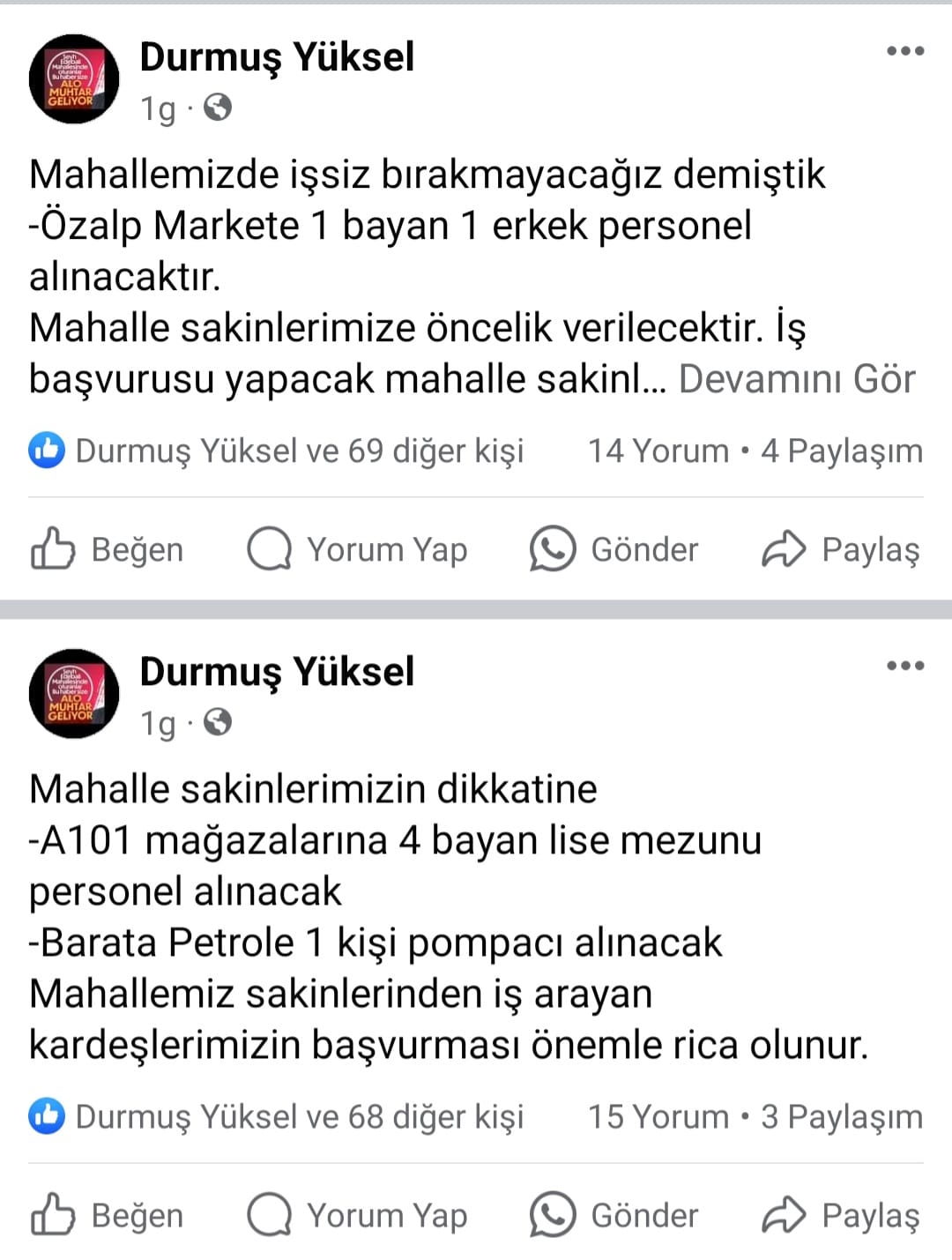Like the Özalp Market job post
Screen dimensions: 952x1260
(x=108, y=549)
